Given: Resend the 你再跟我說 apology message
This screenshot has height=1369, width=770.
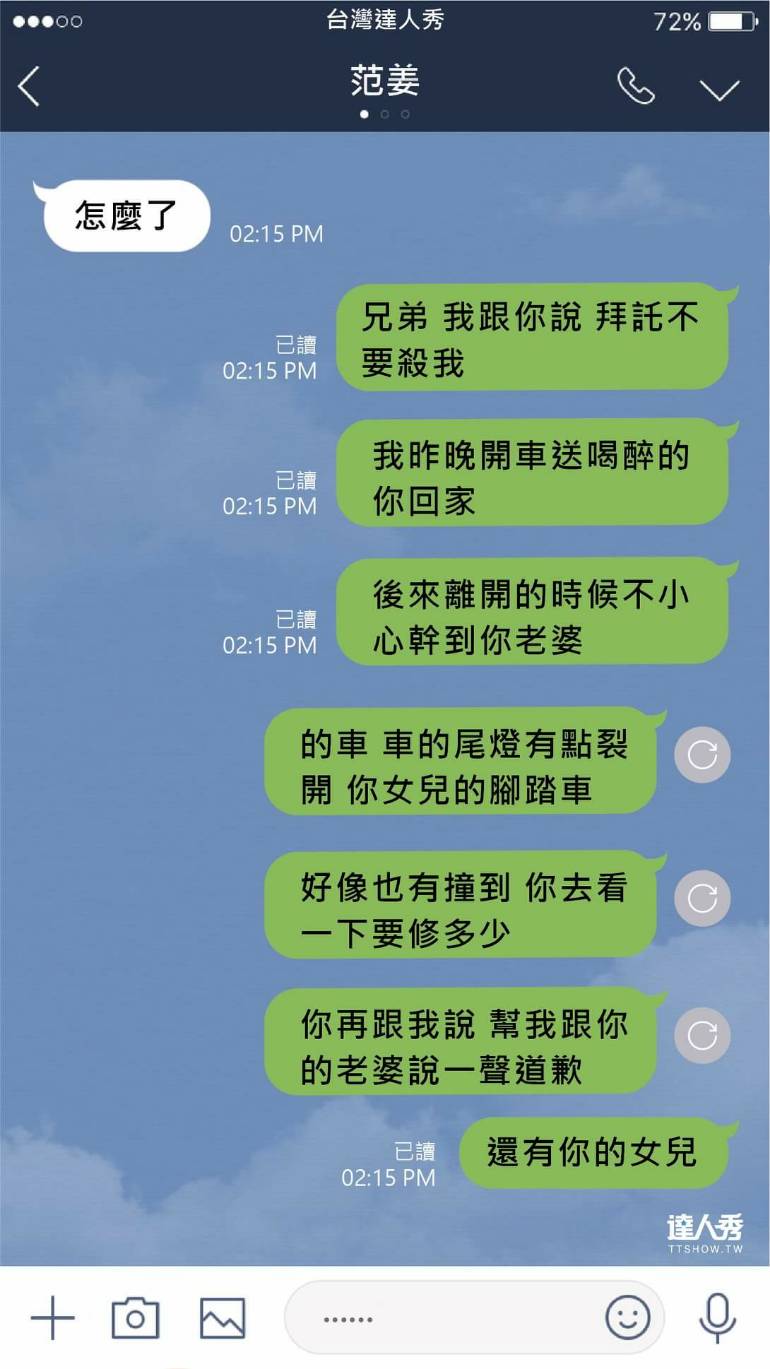Looking at the screenshot, I should point(702,1035).
